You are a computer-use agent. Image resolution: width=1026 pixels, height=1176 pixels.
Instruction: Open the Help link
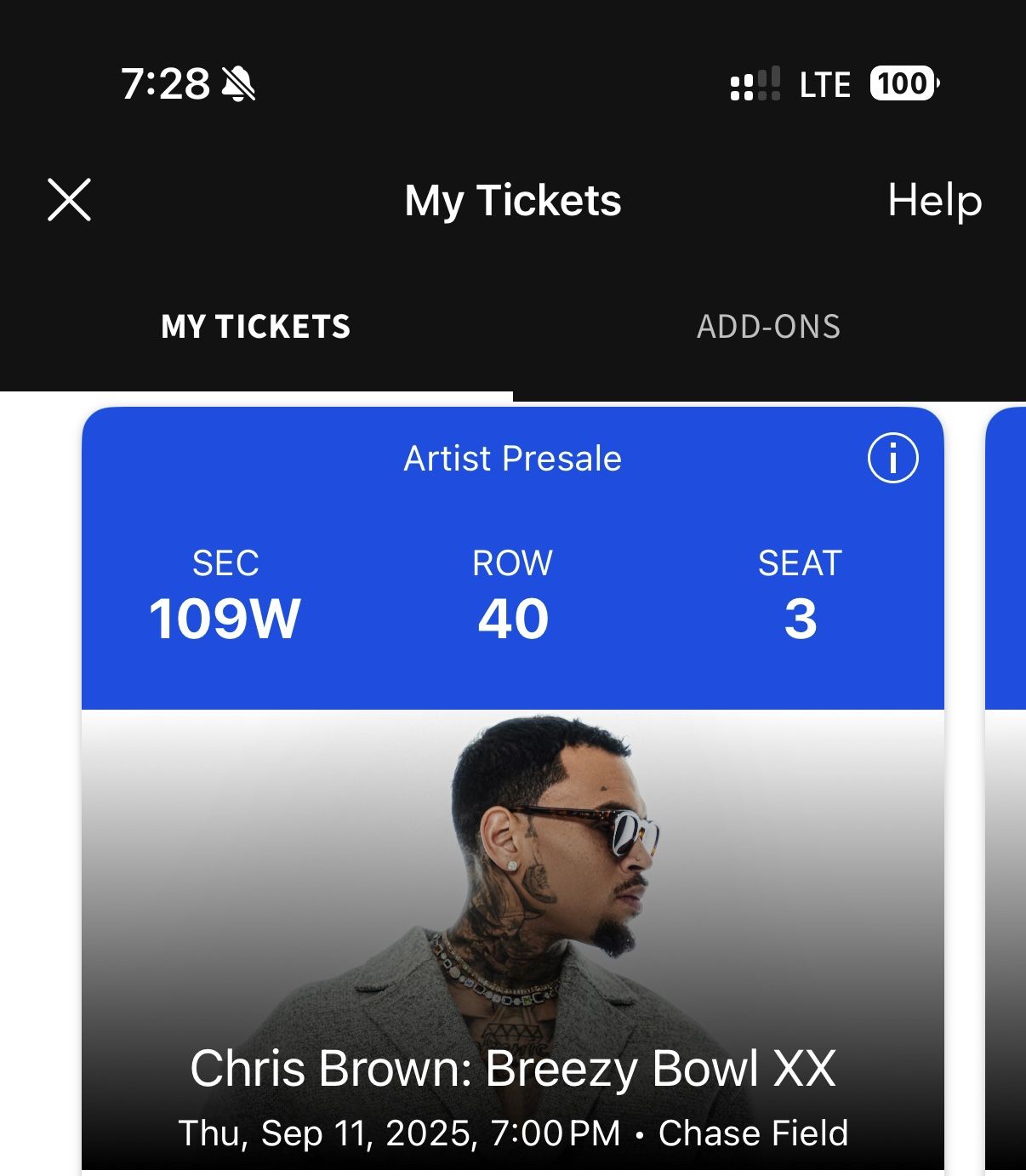pos(934,201)
